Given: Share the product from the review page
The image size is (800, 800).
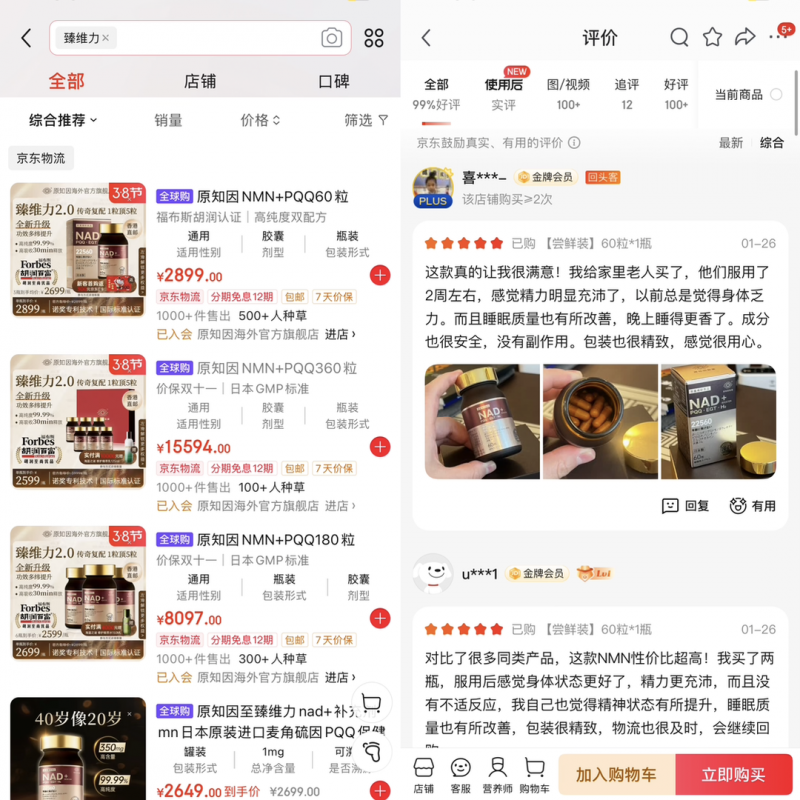Looking at the screenshot, I should point(744,38).
